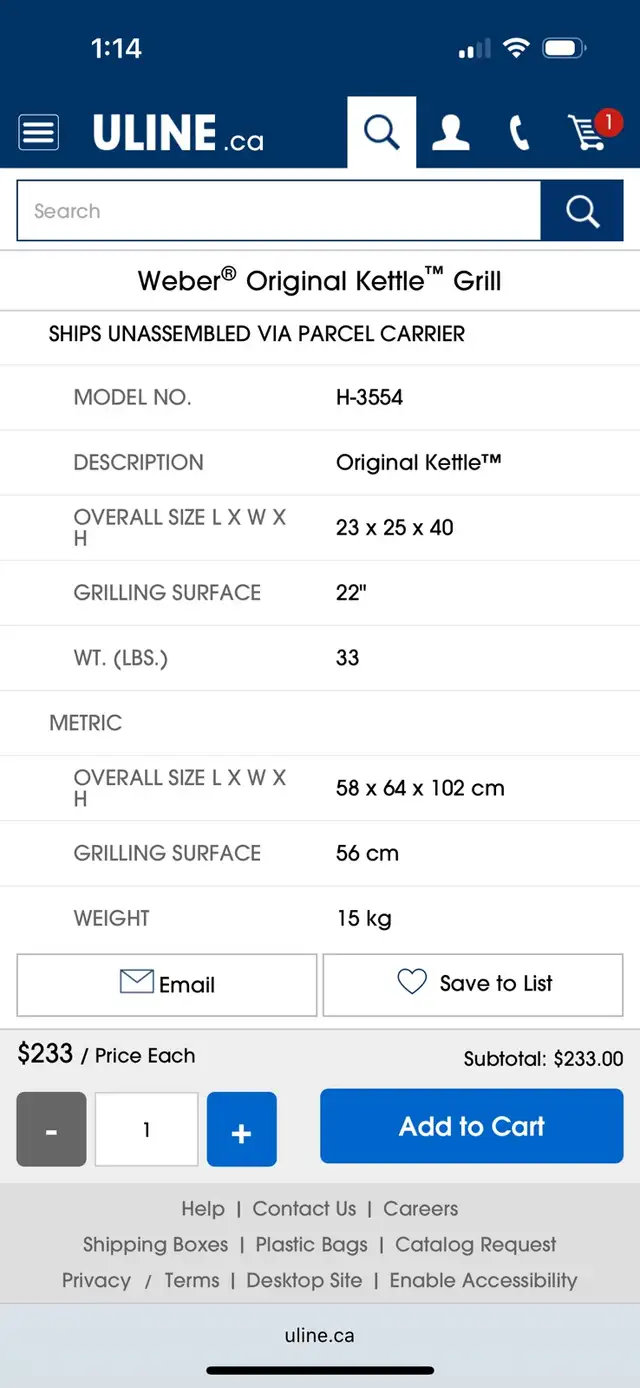Select Enable Accessibility
Viewport: 640px width, 1388px height.
pos(484,1281)
